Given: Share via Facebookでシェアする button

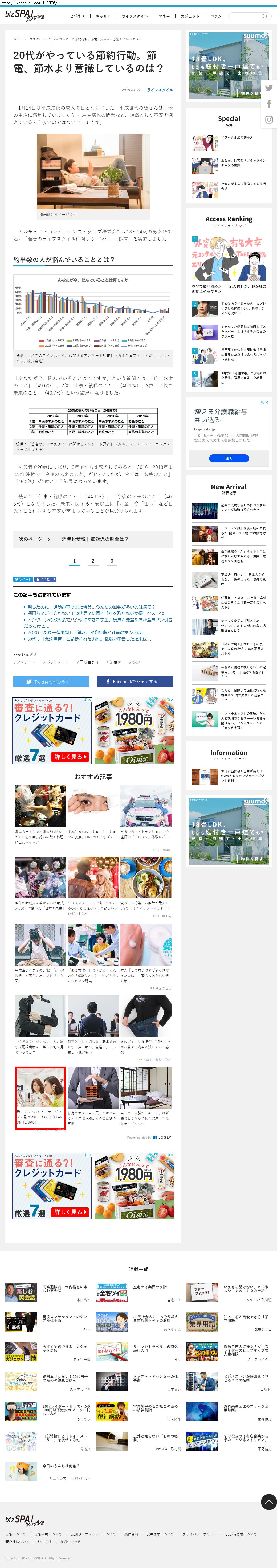Looking at the screenshot, I should coord(135,682).
